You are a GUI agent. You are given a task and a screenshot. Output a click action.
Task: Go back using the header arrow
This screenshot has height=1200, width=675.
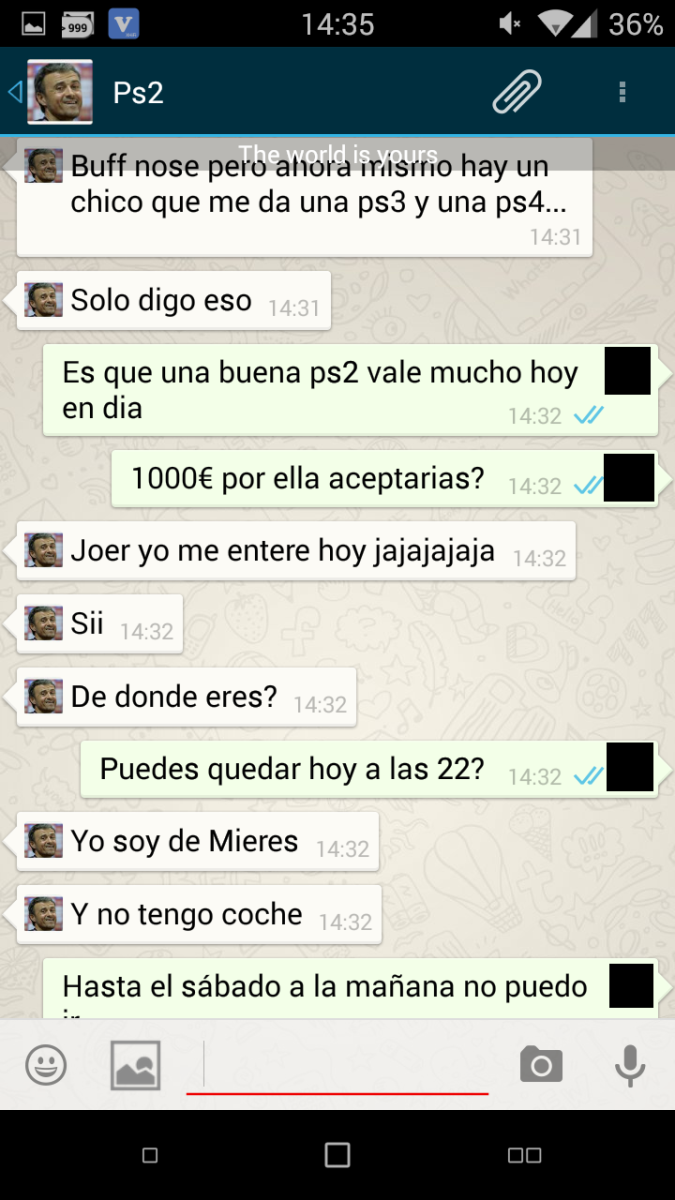pyautogui.click(x=14, y=92)
